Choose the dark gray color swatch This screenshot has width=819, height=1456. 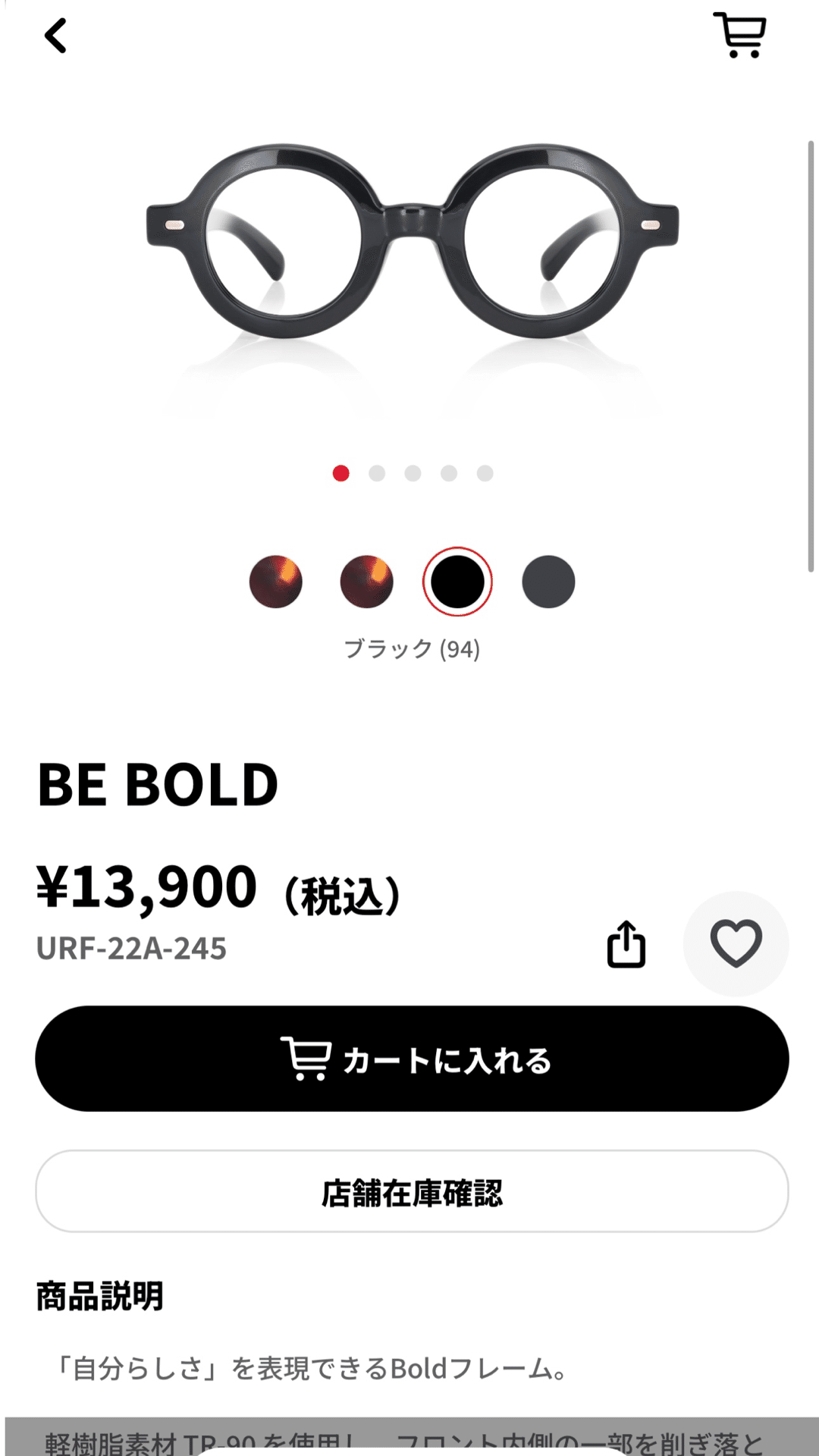[x=548, y=582]
